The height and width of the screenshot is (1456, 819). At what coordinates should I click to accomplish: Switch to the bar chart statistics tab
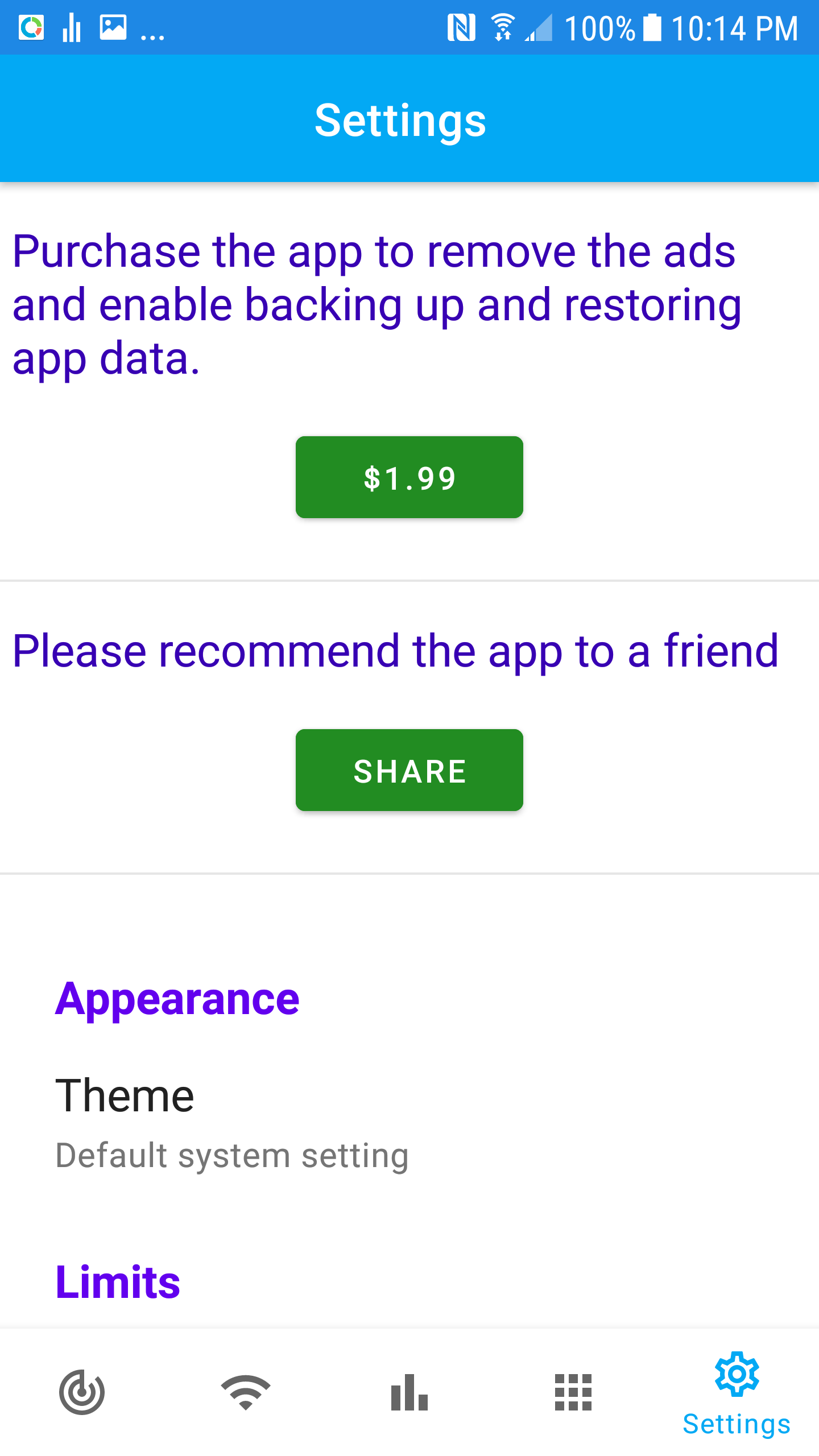409,1392
